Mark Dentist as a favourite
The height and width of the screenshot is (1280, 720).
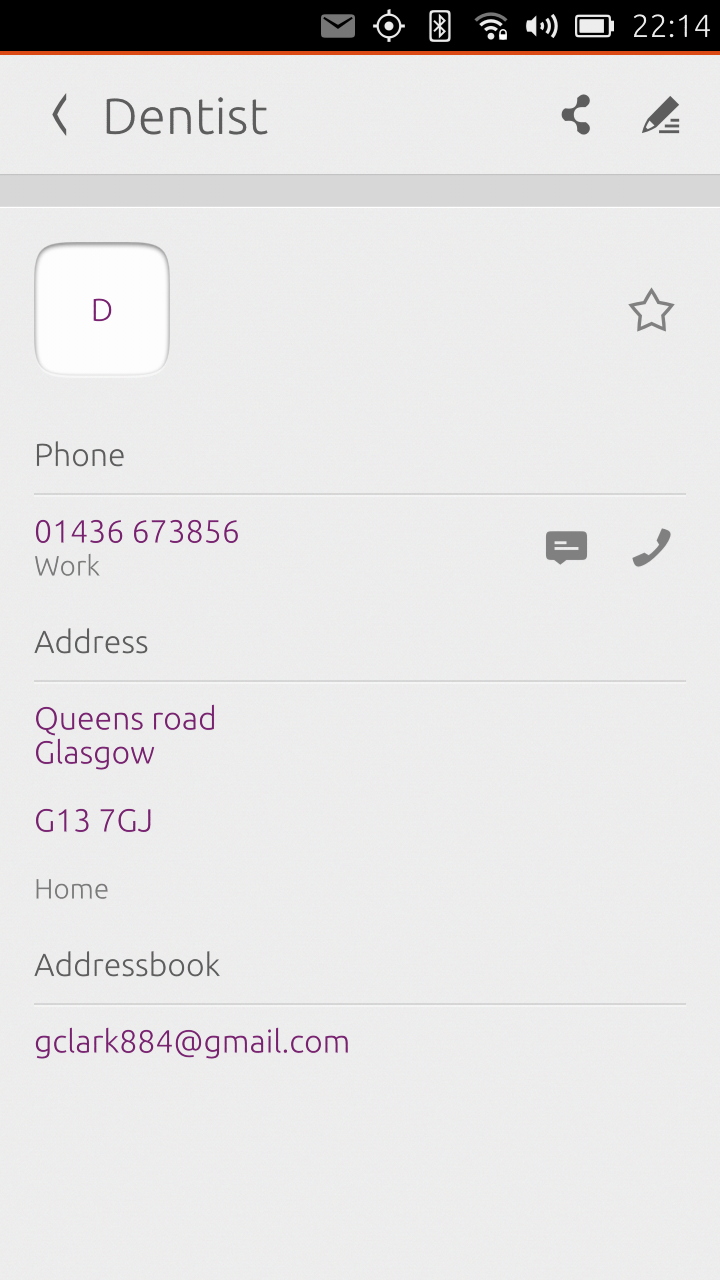(651, 311)
